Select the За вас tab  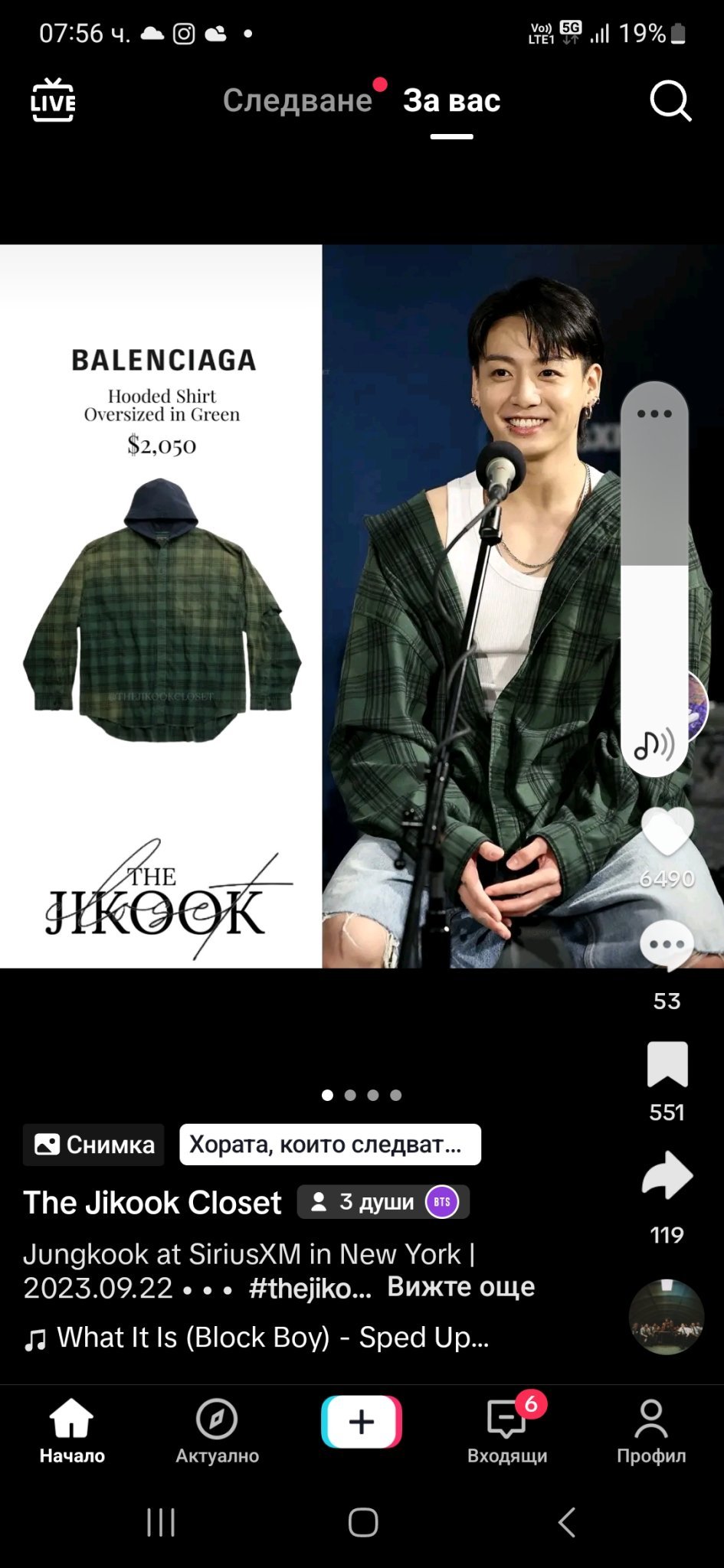pyautogui.click(x=451, y=100)
